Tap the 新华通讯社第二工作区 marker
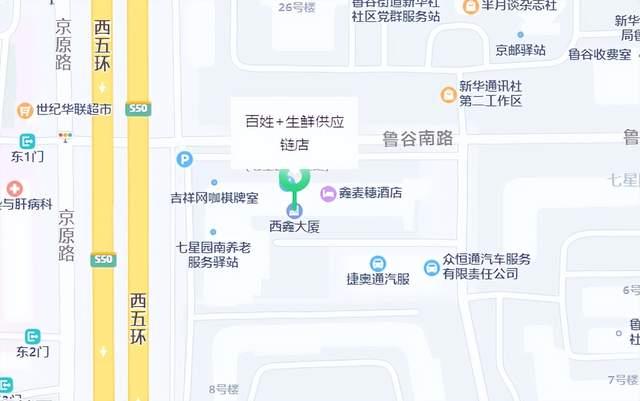Viewport: 640px width, 401px height. pyautogui.click(x=449, y=95)
